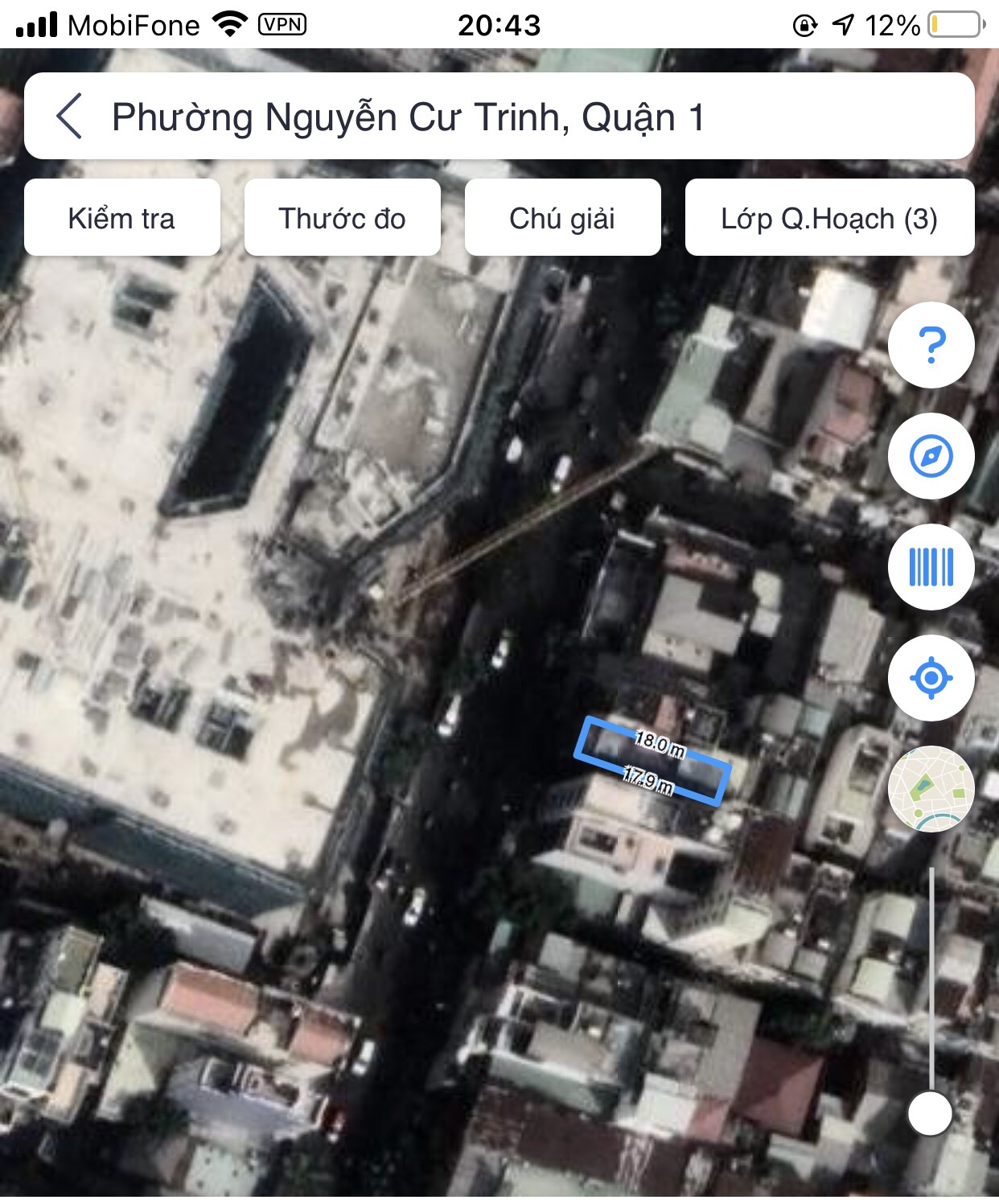Open the Phường Nguyễn Cư Trinh search field

pyautogui.click(x=499, y=117)
